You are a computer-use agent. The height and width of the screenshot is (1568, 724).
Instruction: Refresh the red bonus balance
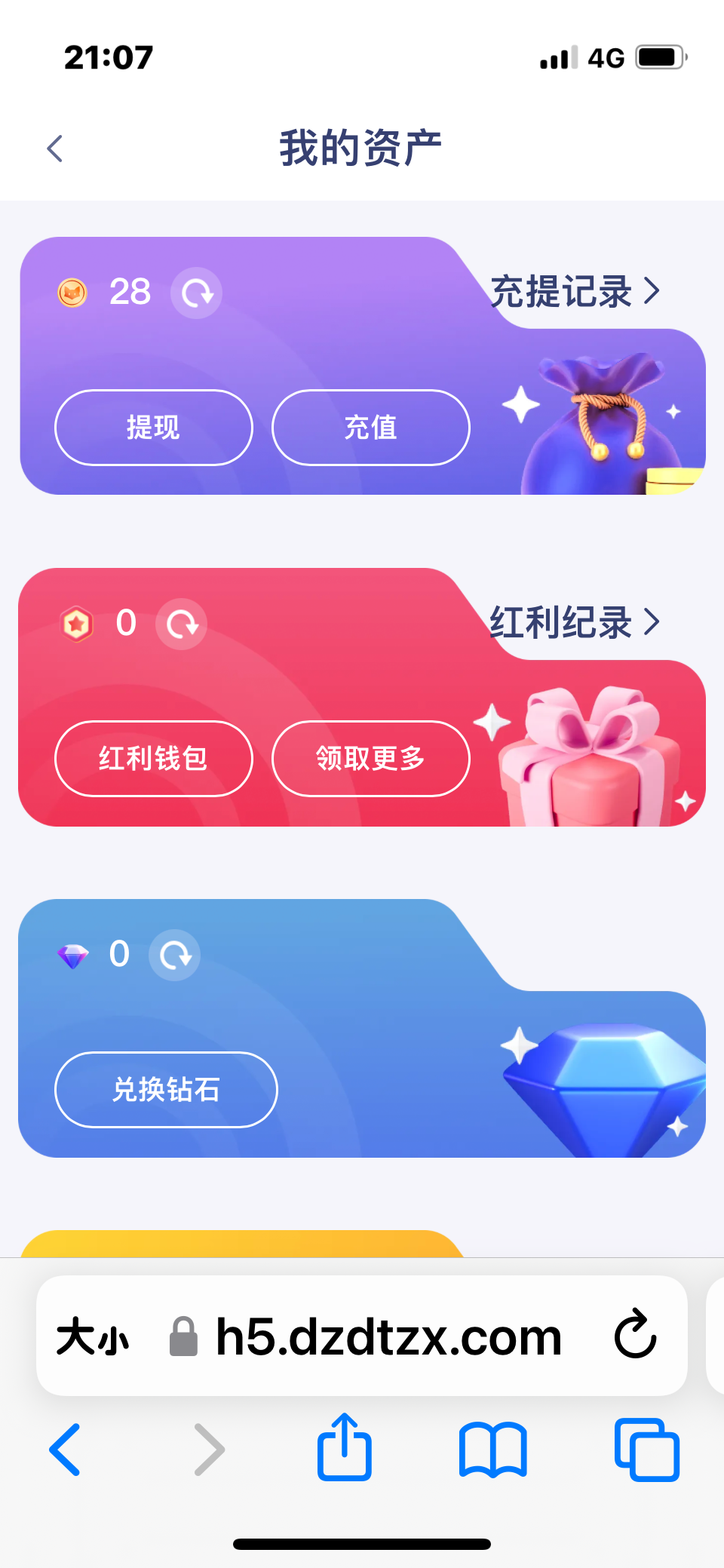click(x=181, y=624)
